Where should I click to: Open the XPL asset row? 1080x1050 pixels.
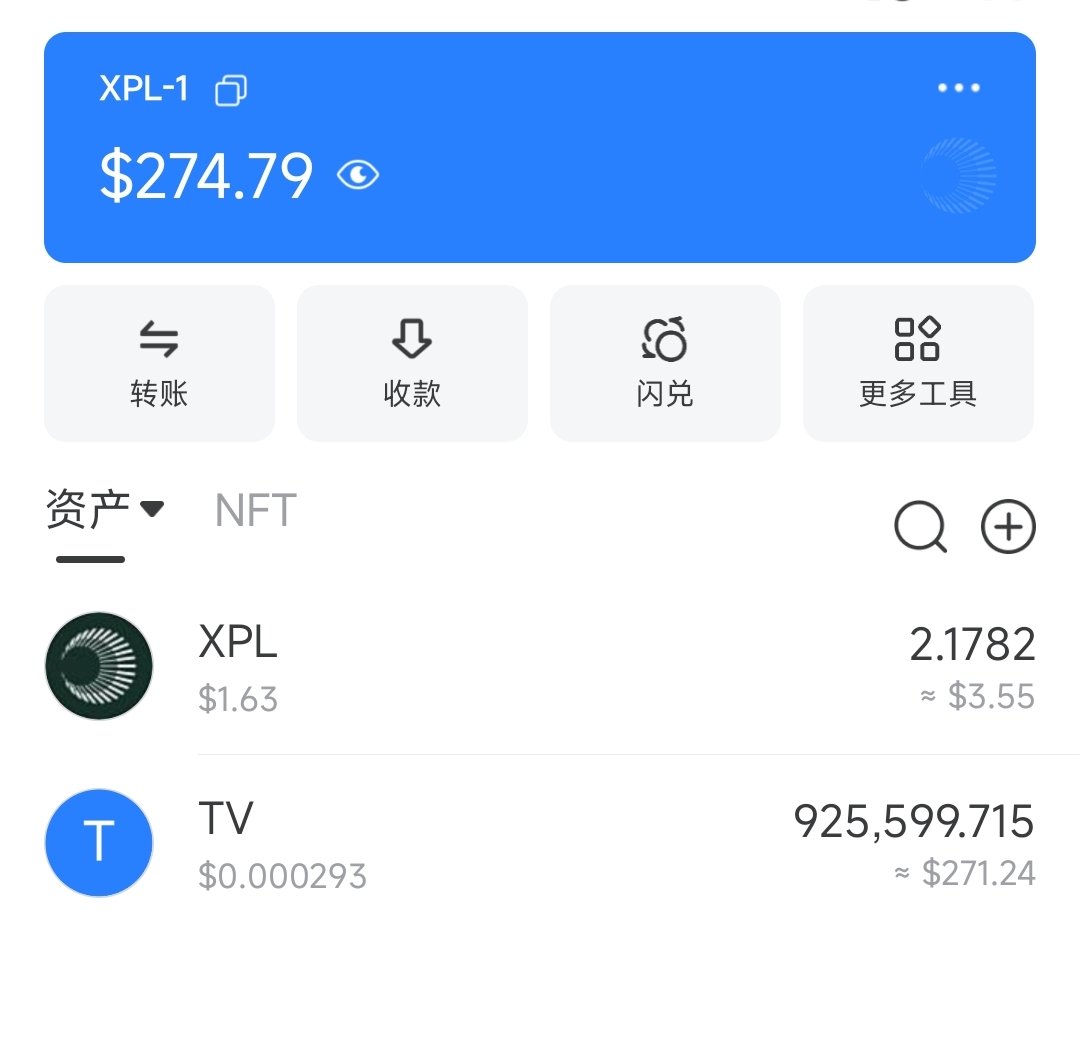tap(540, 667)
